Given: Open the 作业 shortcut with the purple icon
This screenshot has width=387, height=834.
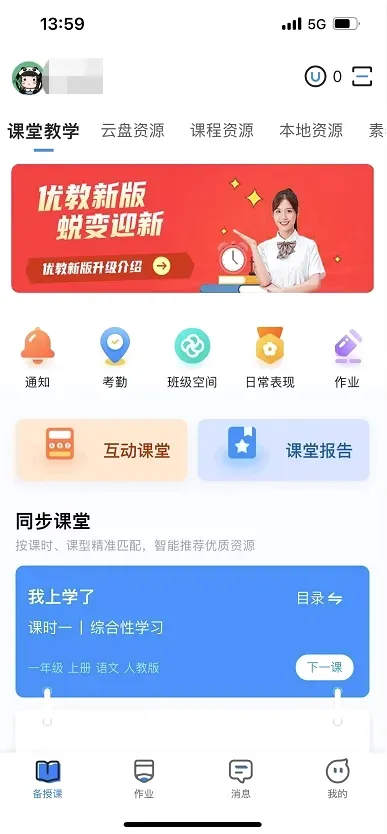Looking at the screenshot, I should (347, 358).
